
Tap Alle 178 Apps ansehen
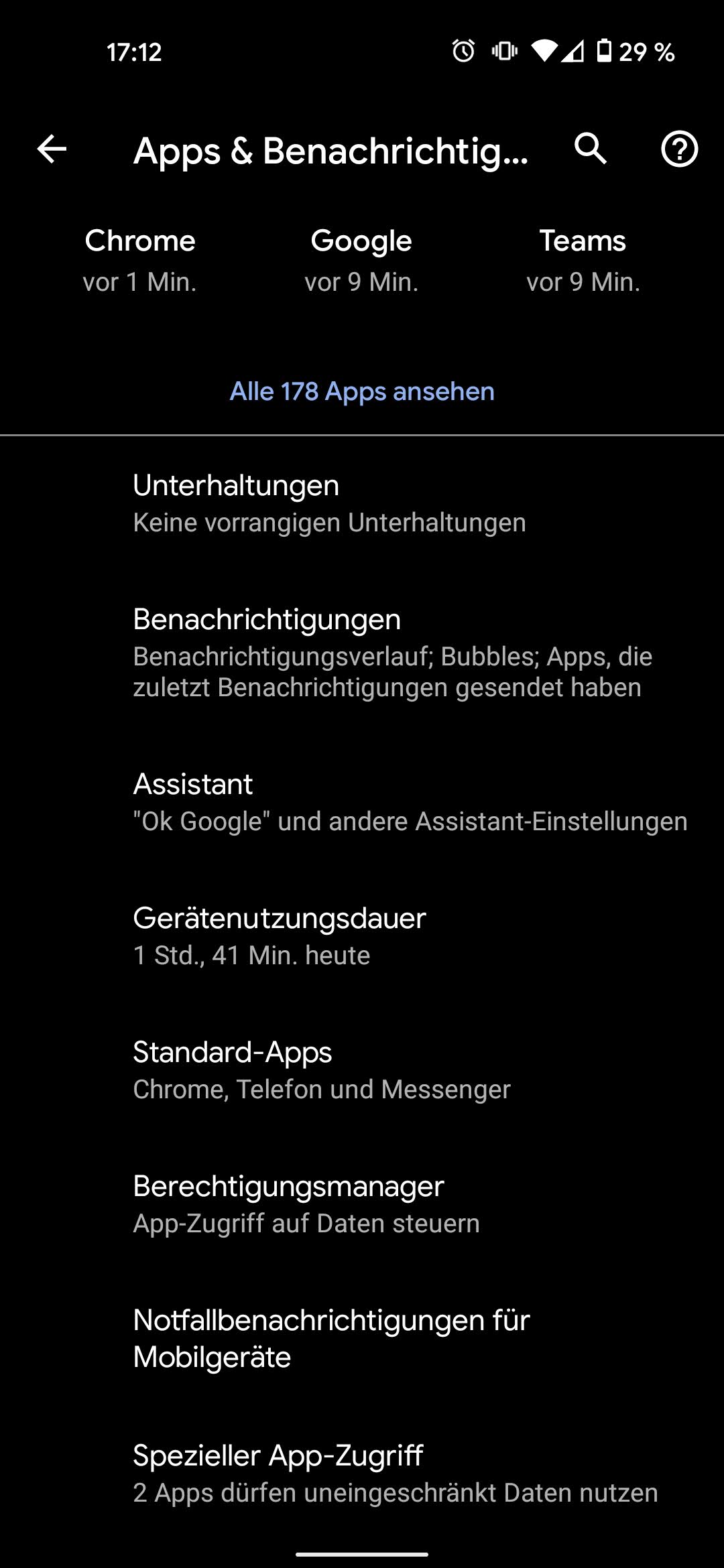pyautogui.click(x=362, y=391)
